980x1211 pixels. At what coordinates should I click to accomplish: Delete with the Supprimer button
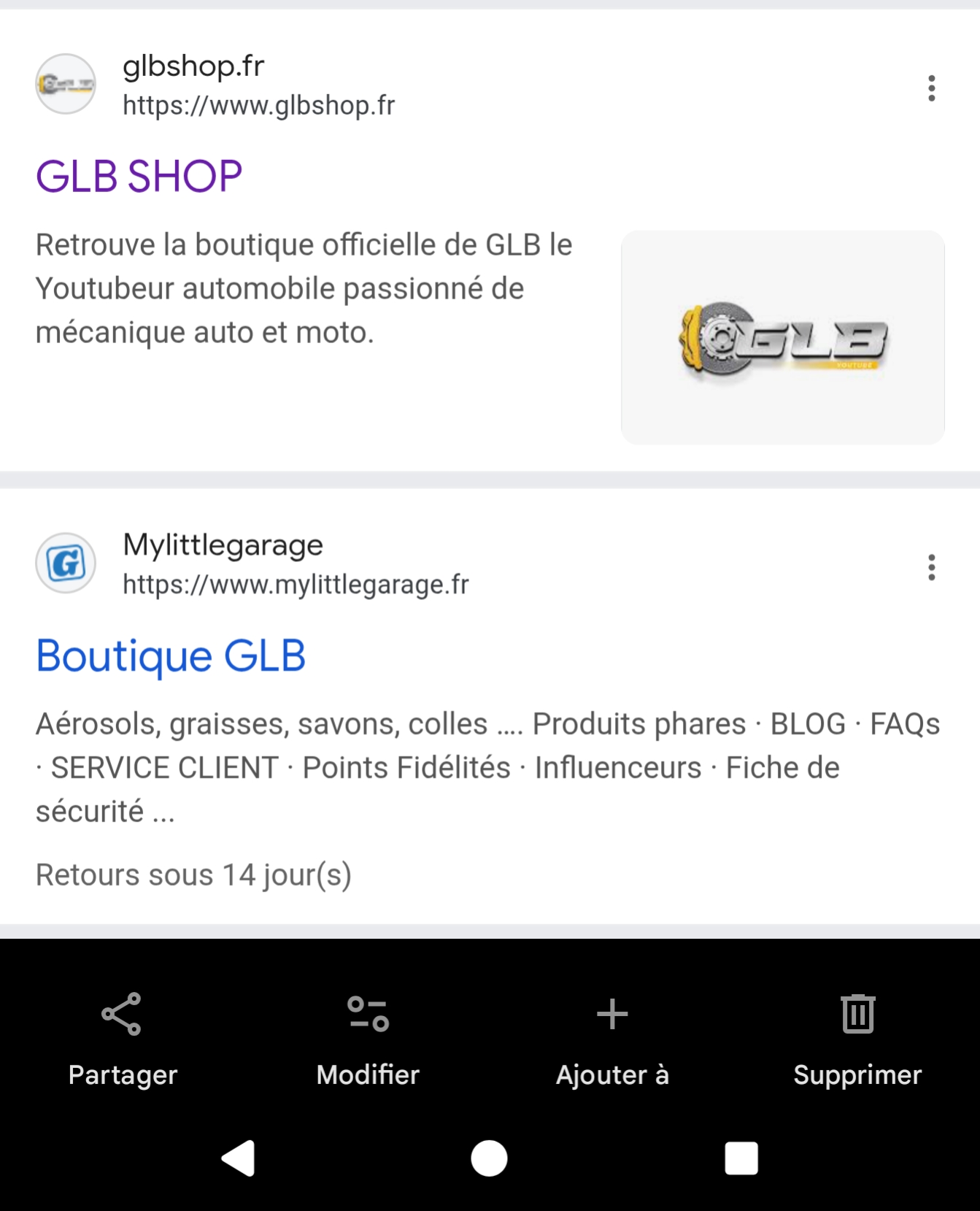coord(857,1038)
